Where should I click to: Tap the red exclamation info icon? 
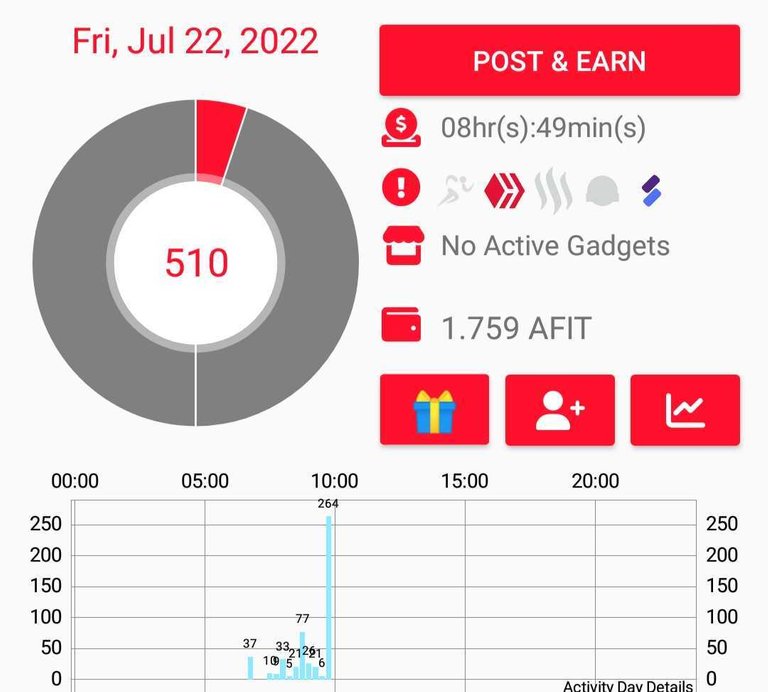401,188
